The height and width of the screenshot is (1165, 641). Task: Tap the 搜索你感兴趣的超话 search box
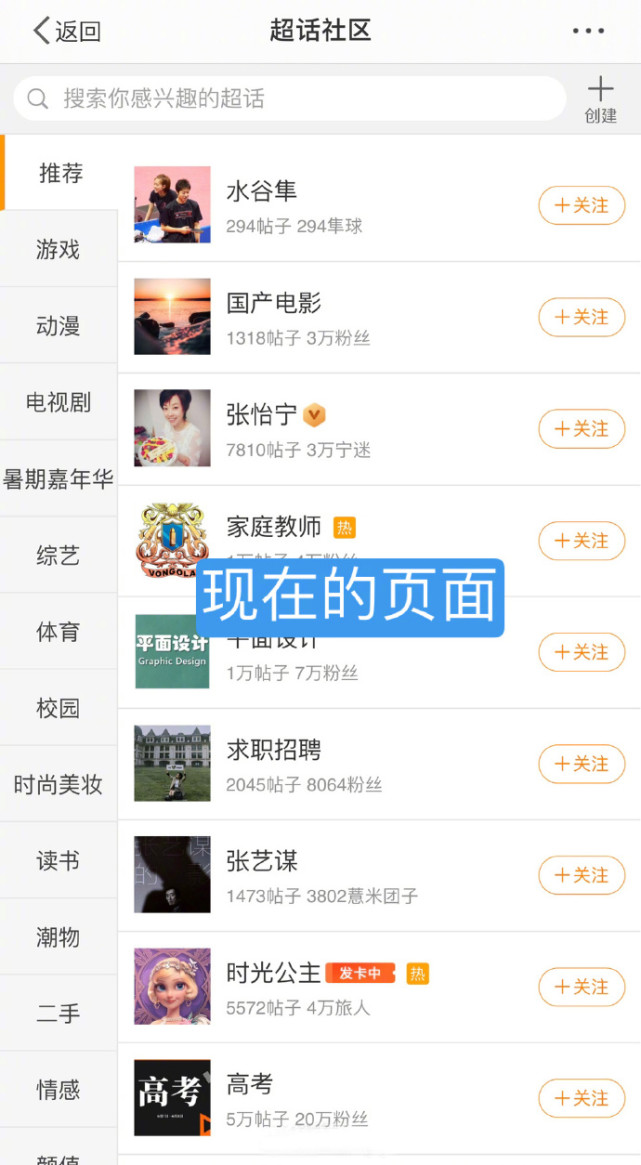point(290,98)
